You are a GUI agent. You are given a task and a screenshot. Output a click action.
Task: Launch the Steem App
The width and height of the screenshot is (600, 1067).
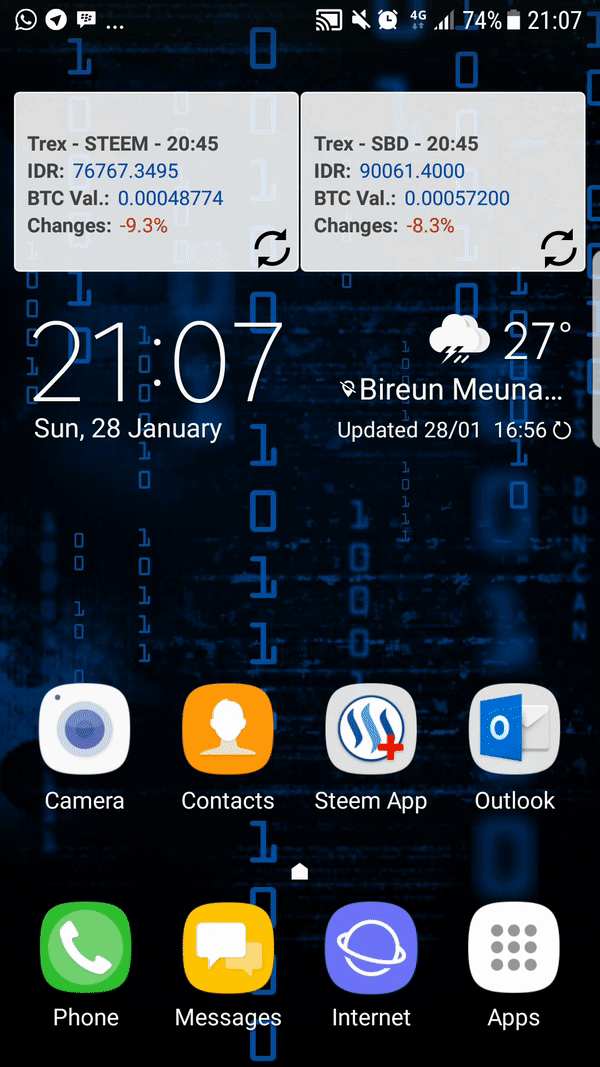[371, 729]
